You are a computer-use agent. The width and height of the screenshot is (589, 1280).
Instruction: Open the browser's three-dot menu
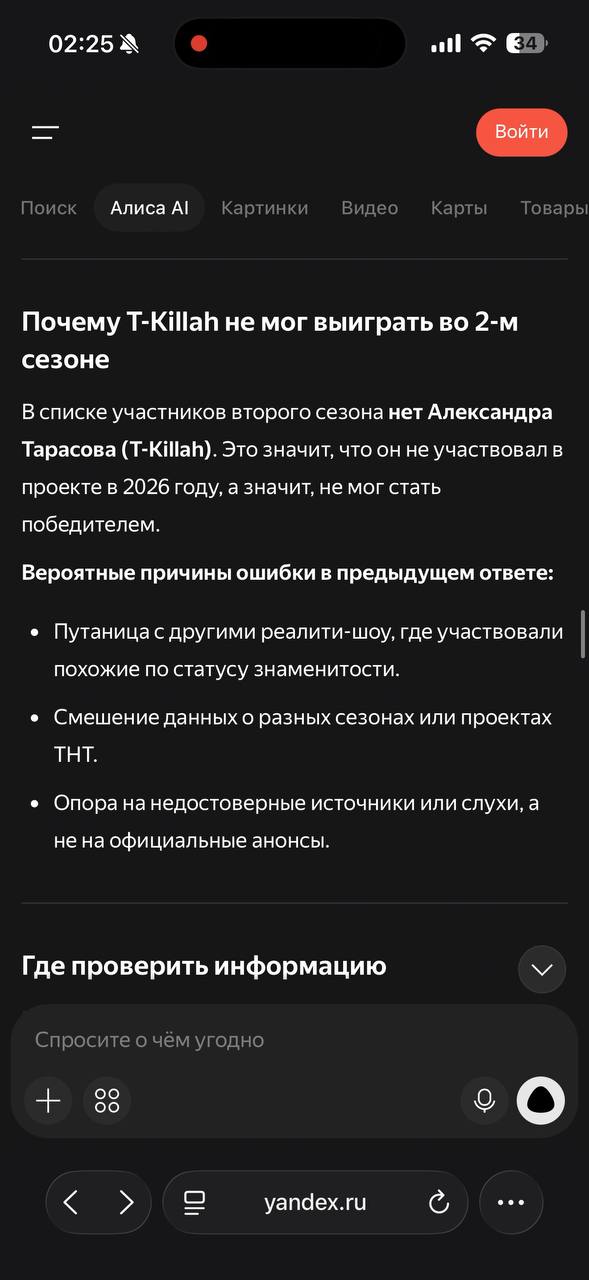tap(511, 1203)
